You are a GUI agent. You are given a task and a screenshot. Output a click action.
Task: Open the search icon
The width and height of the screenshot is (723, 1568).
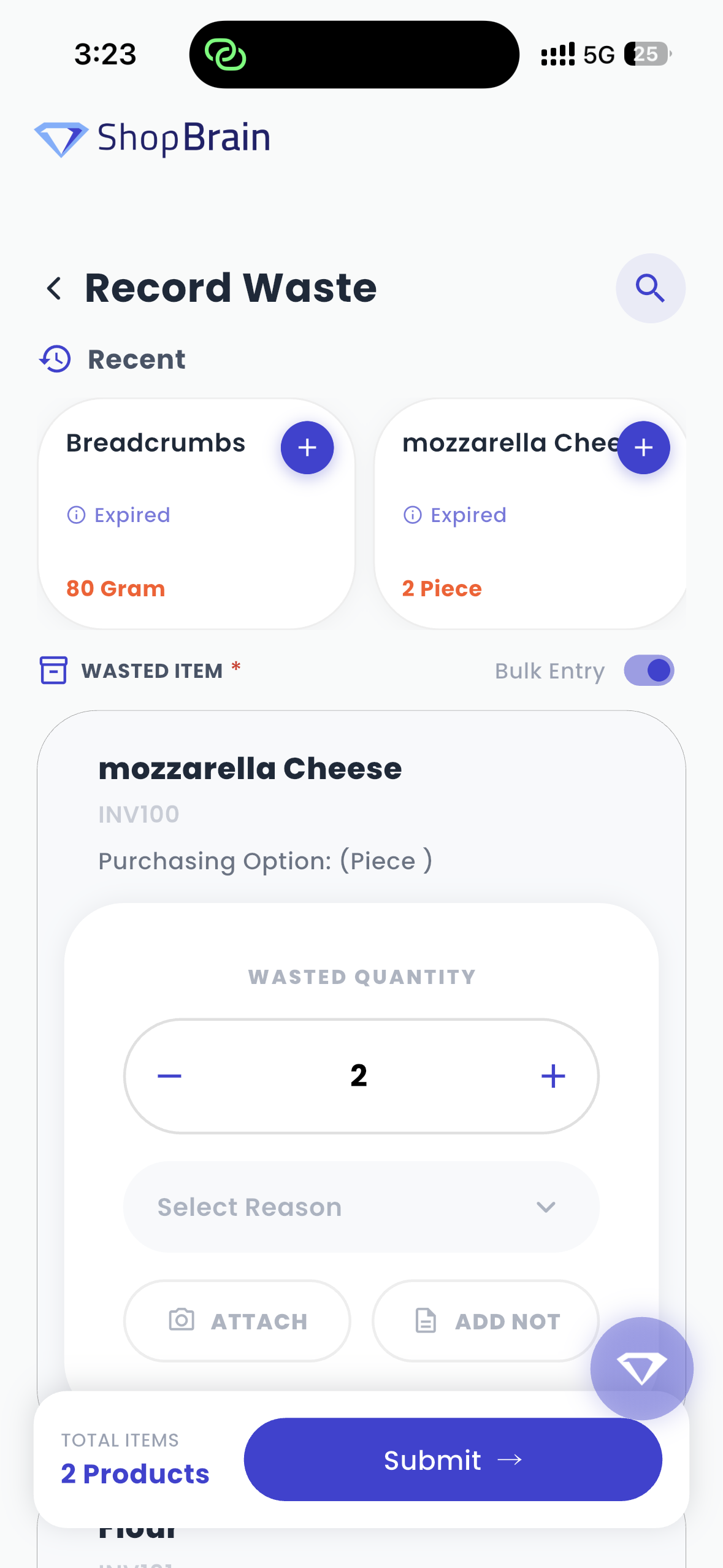pos(650,288)
